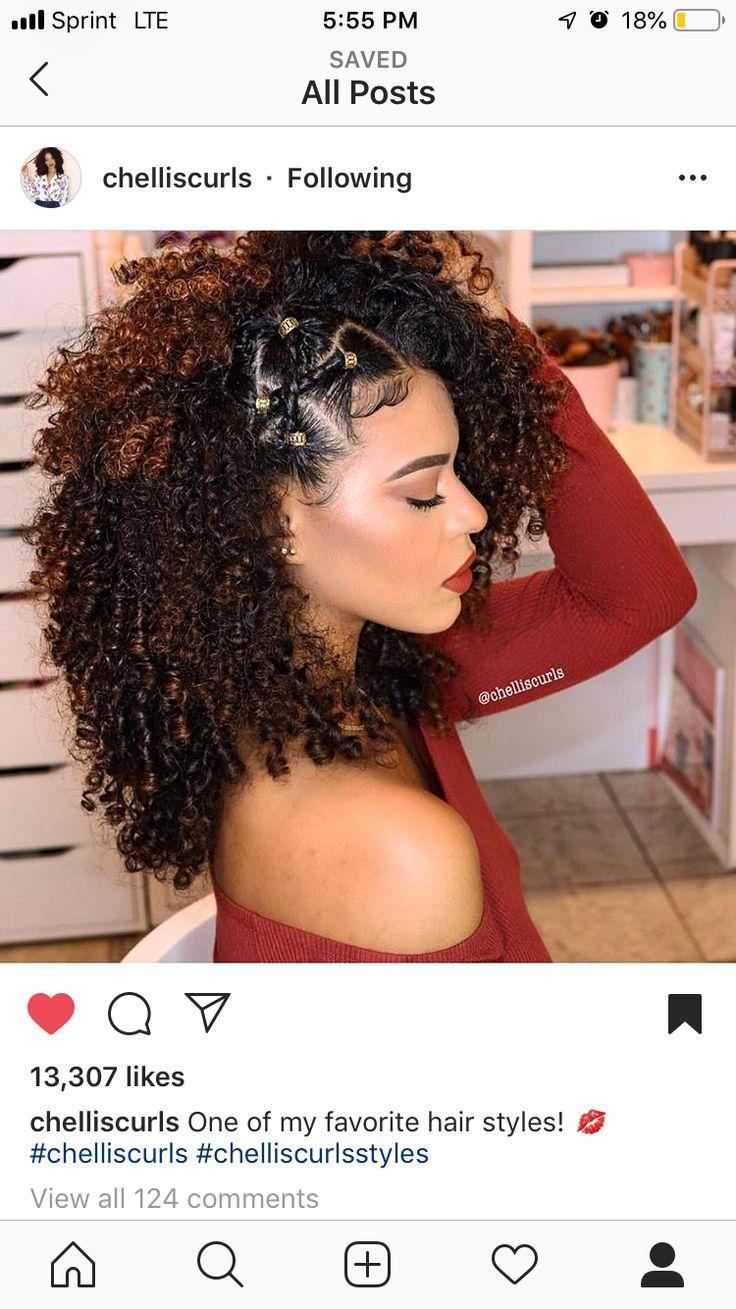Share the post via the paper plane icon
Image resolution: width=736 pixels, height=1309 pixels.
(208, 1012)
